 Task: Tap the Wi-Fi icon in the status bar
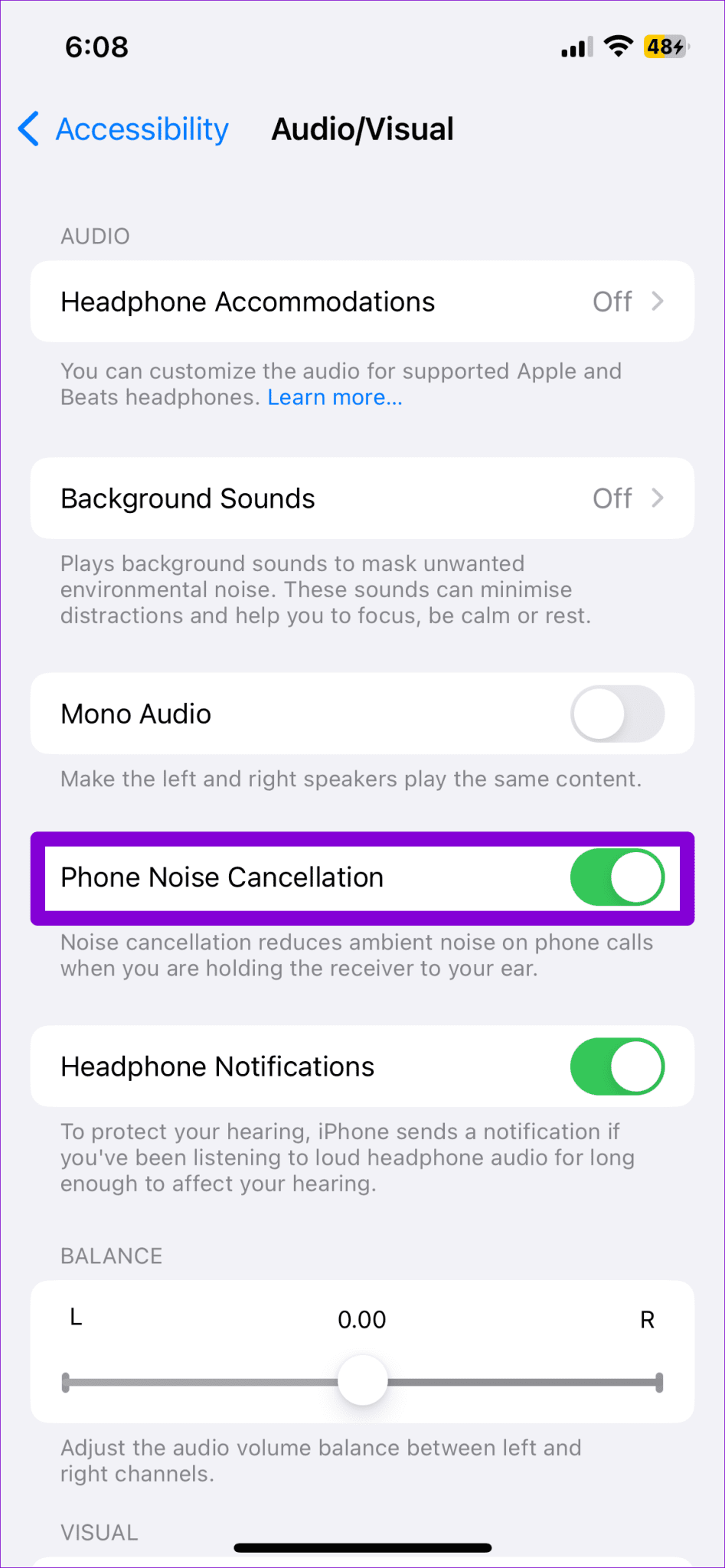point(619,47)
